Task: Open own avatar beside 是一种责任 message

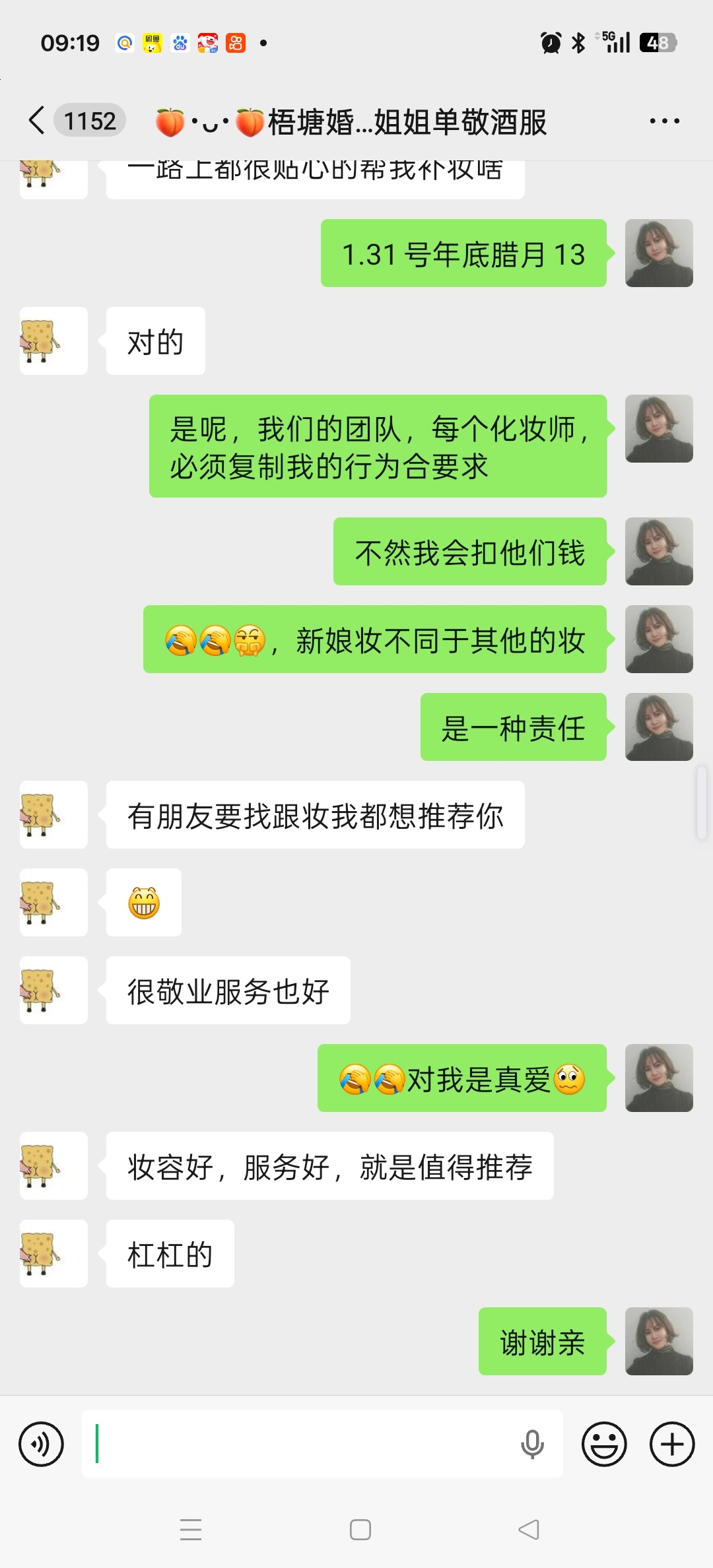Action: point(659,727)
